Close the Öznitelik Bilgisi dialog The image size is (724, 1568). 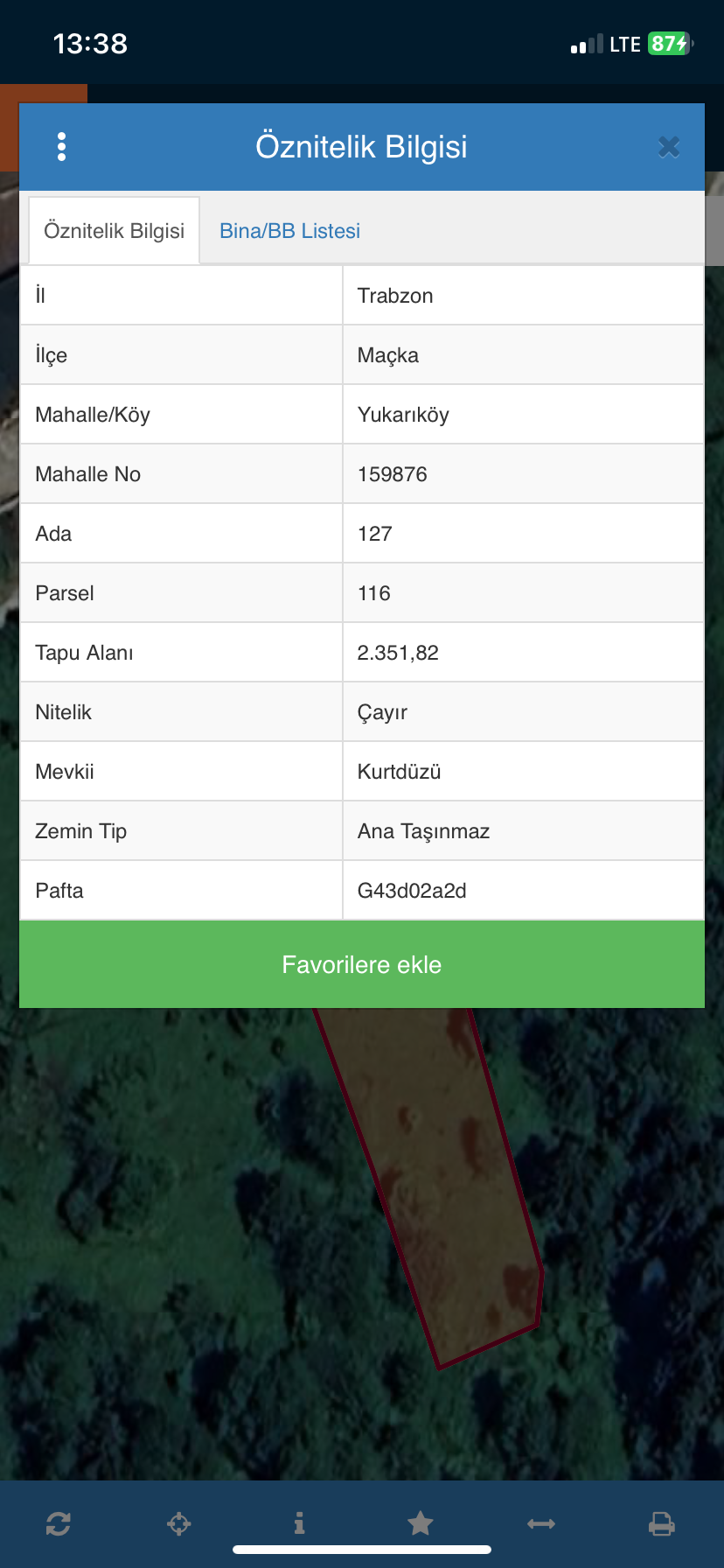[669, 147]
